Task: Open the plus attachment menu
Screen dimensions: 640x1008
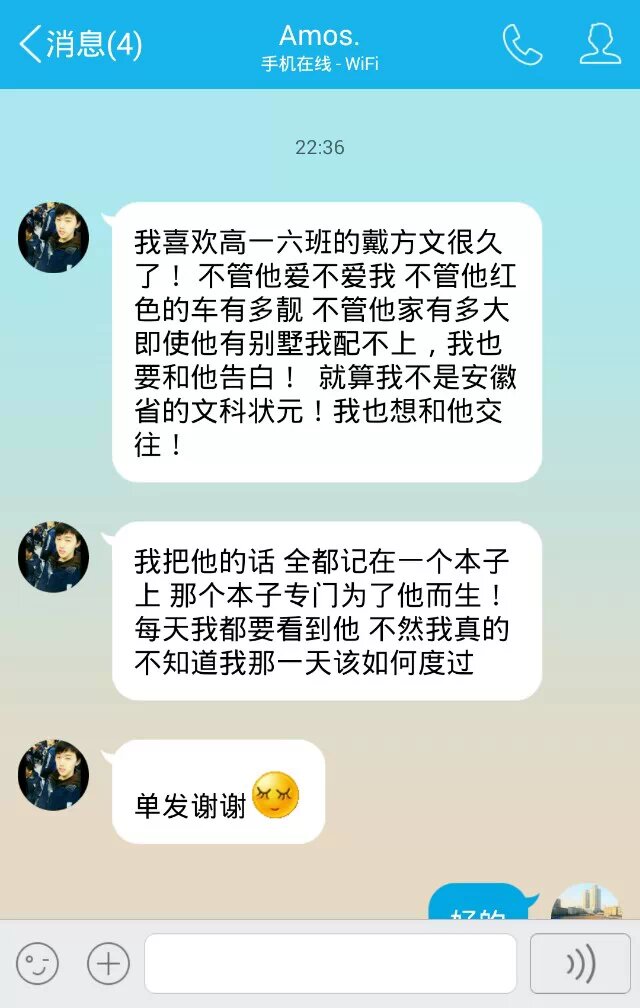Action: click(x=108, y=964)
